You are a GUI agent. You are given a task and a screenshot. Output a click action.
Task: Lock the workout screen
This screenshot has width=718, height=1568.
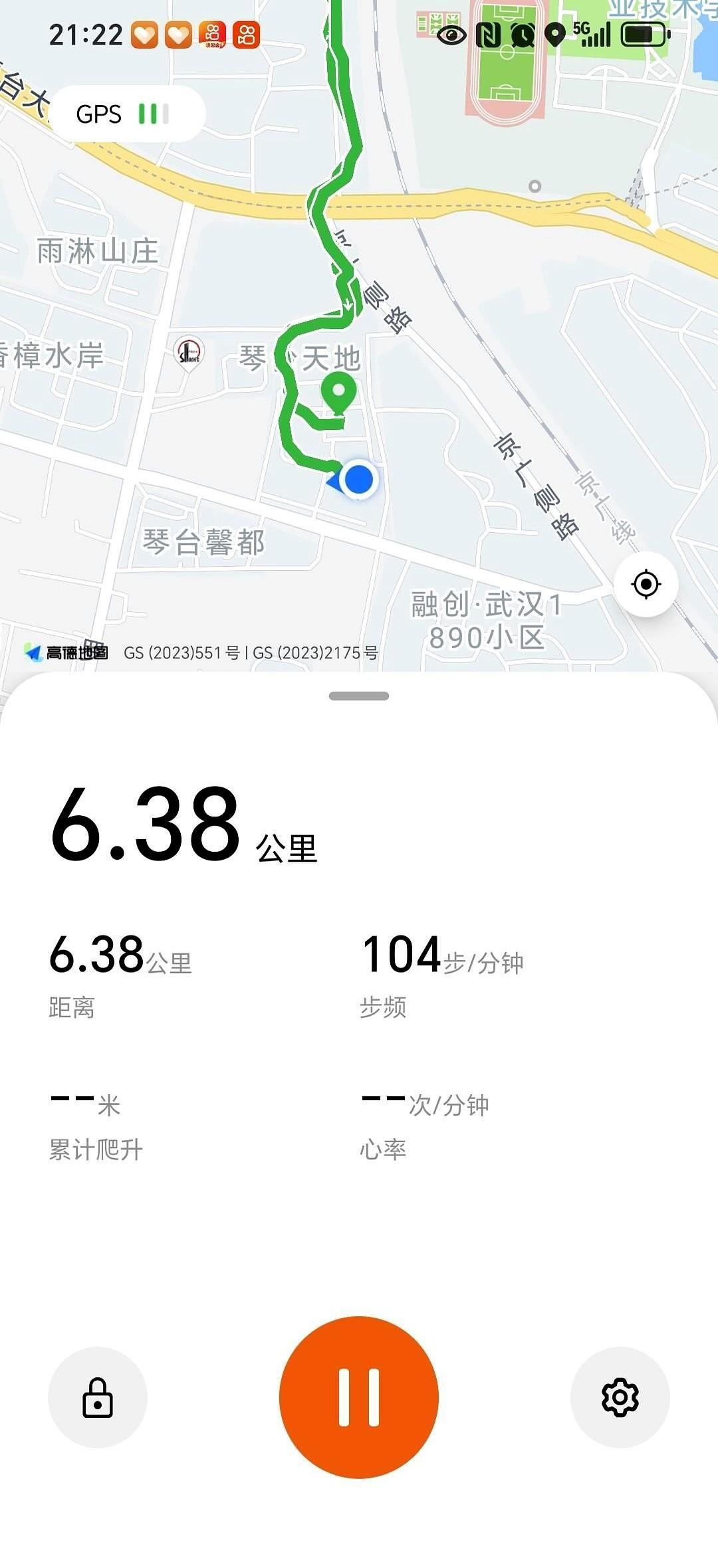click(x=98, y=1397)
